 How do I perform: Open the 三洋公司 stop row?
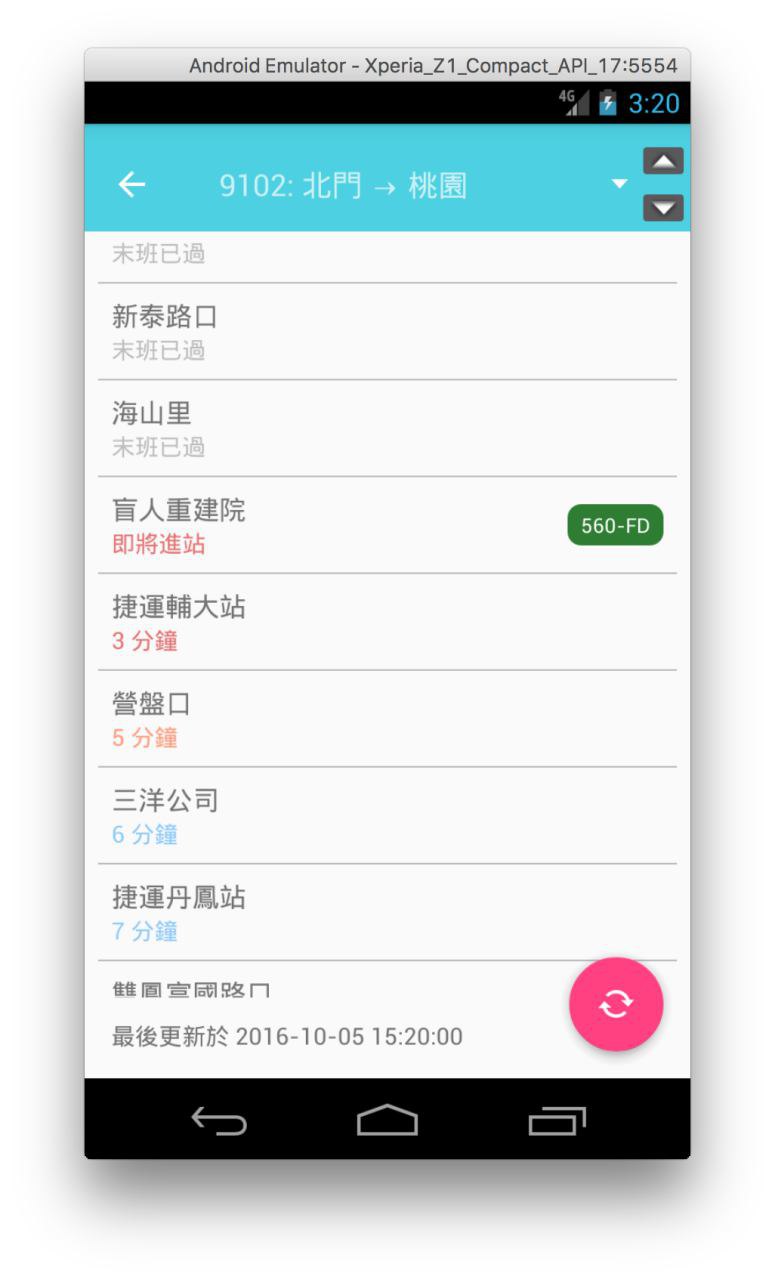pyautogui.click(x=387, y=816)
